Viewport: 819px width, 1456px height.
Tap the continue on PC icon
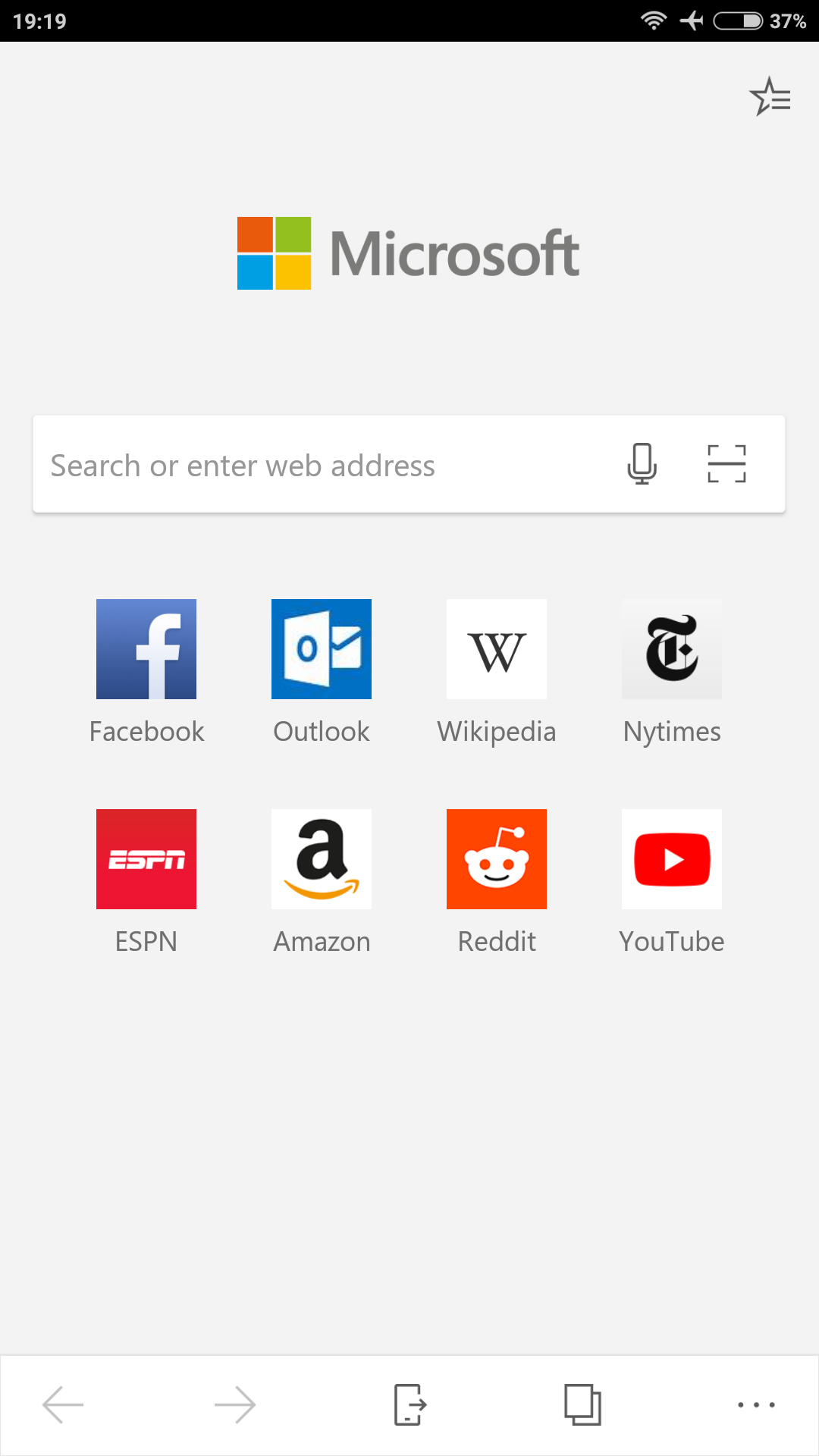[410, 1405]
